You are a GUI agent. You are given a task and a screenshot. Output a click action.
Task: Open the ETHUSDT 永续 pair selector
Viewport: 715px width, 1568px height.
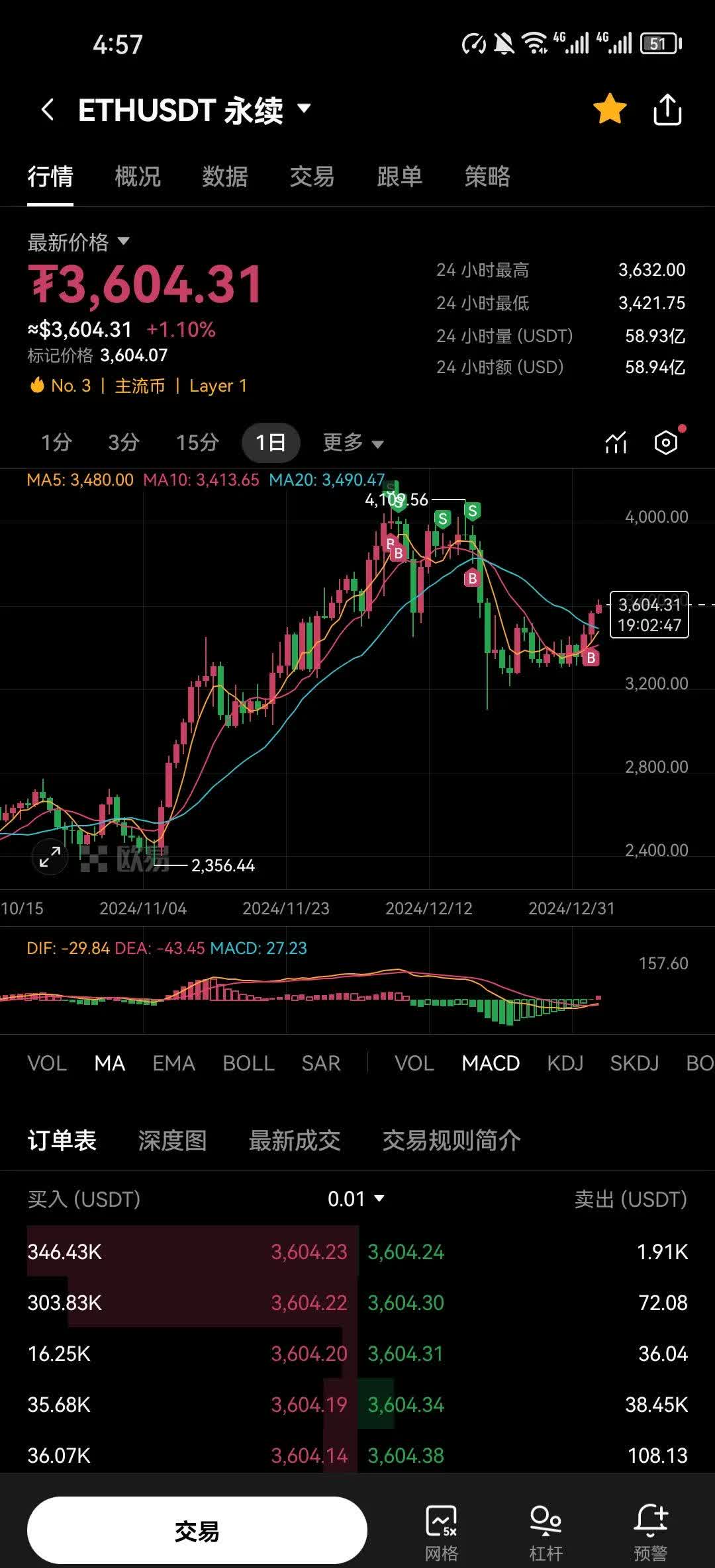point(192,110)
